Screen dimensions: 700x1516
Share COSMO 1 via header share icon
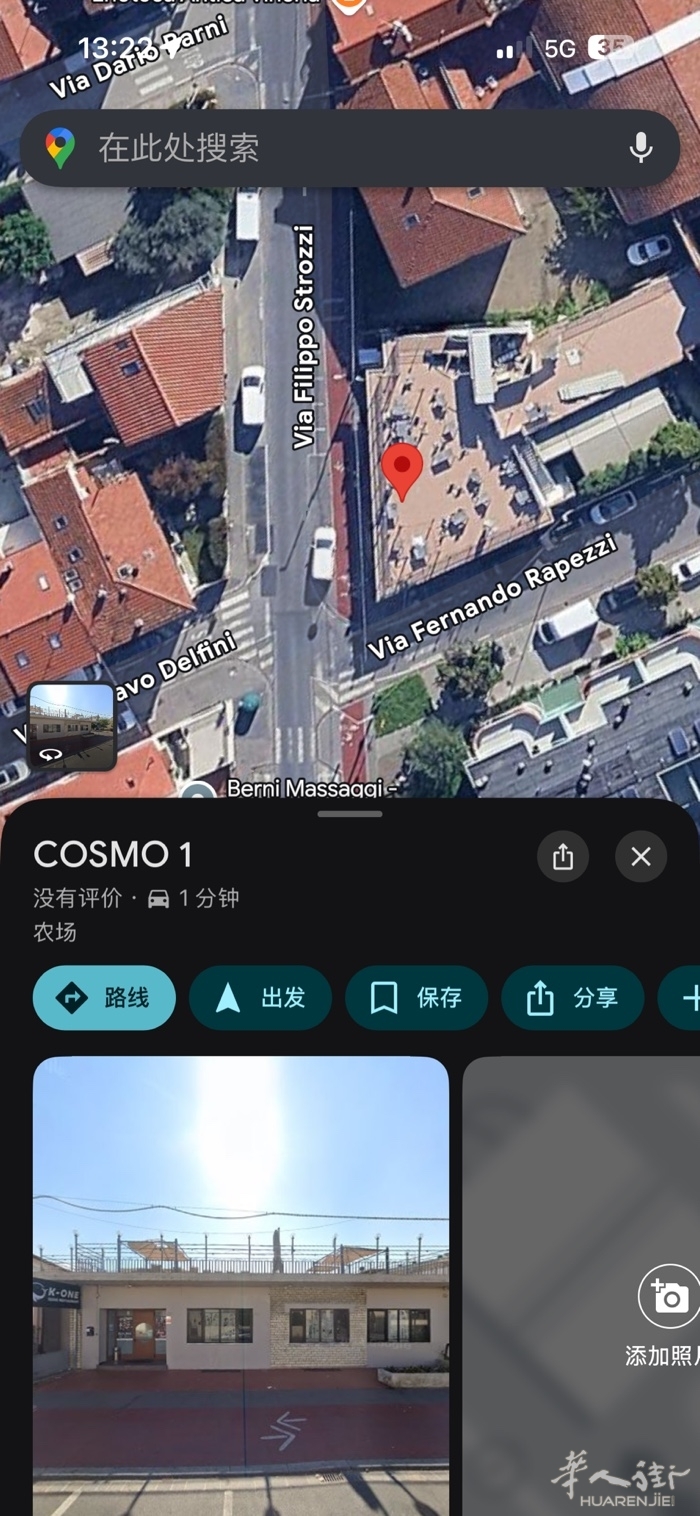(563, 857)
